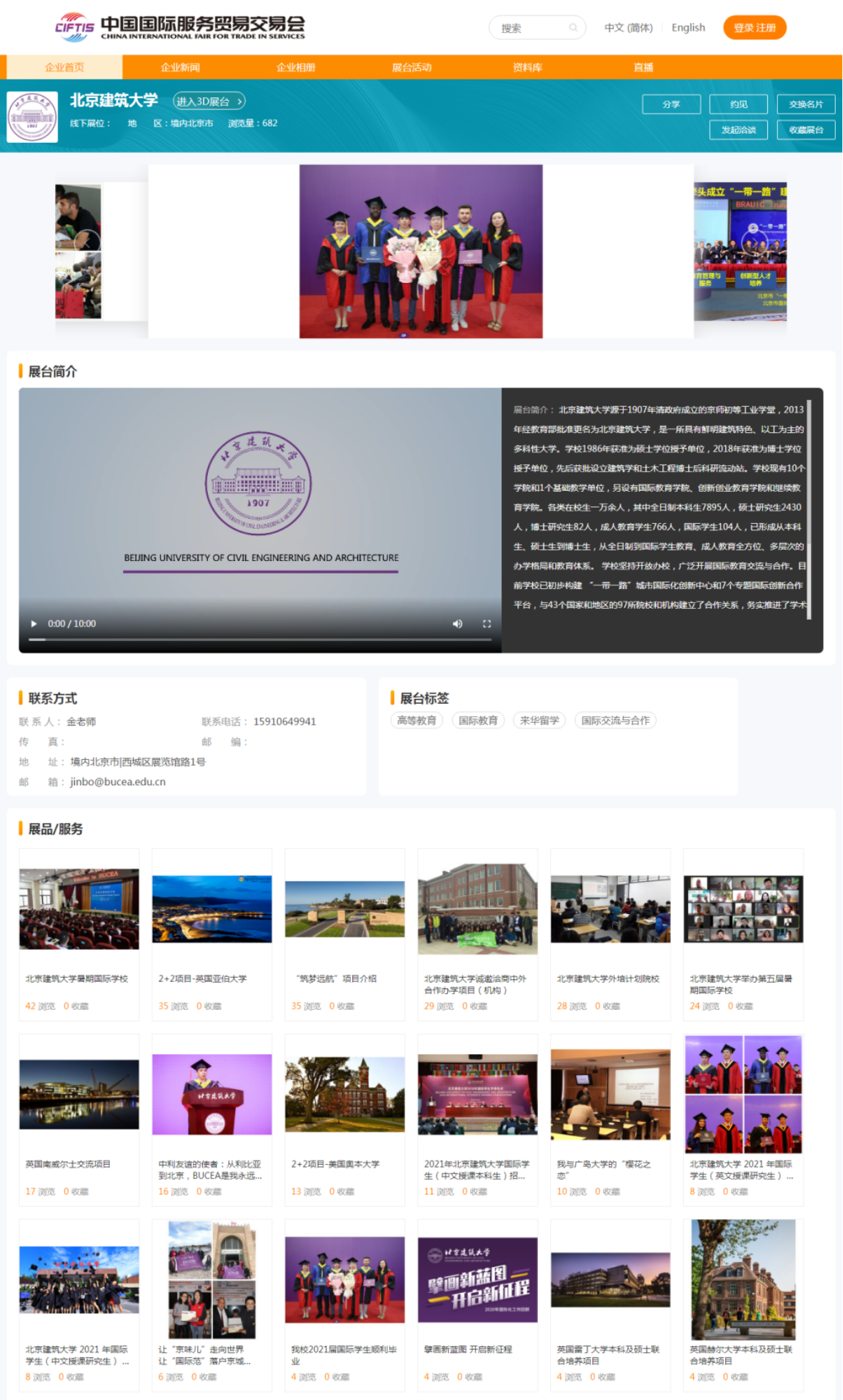
Task: Open the 企业相册 tab
Action: click(296, 67)
